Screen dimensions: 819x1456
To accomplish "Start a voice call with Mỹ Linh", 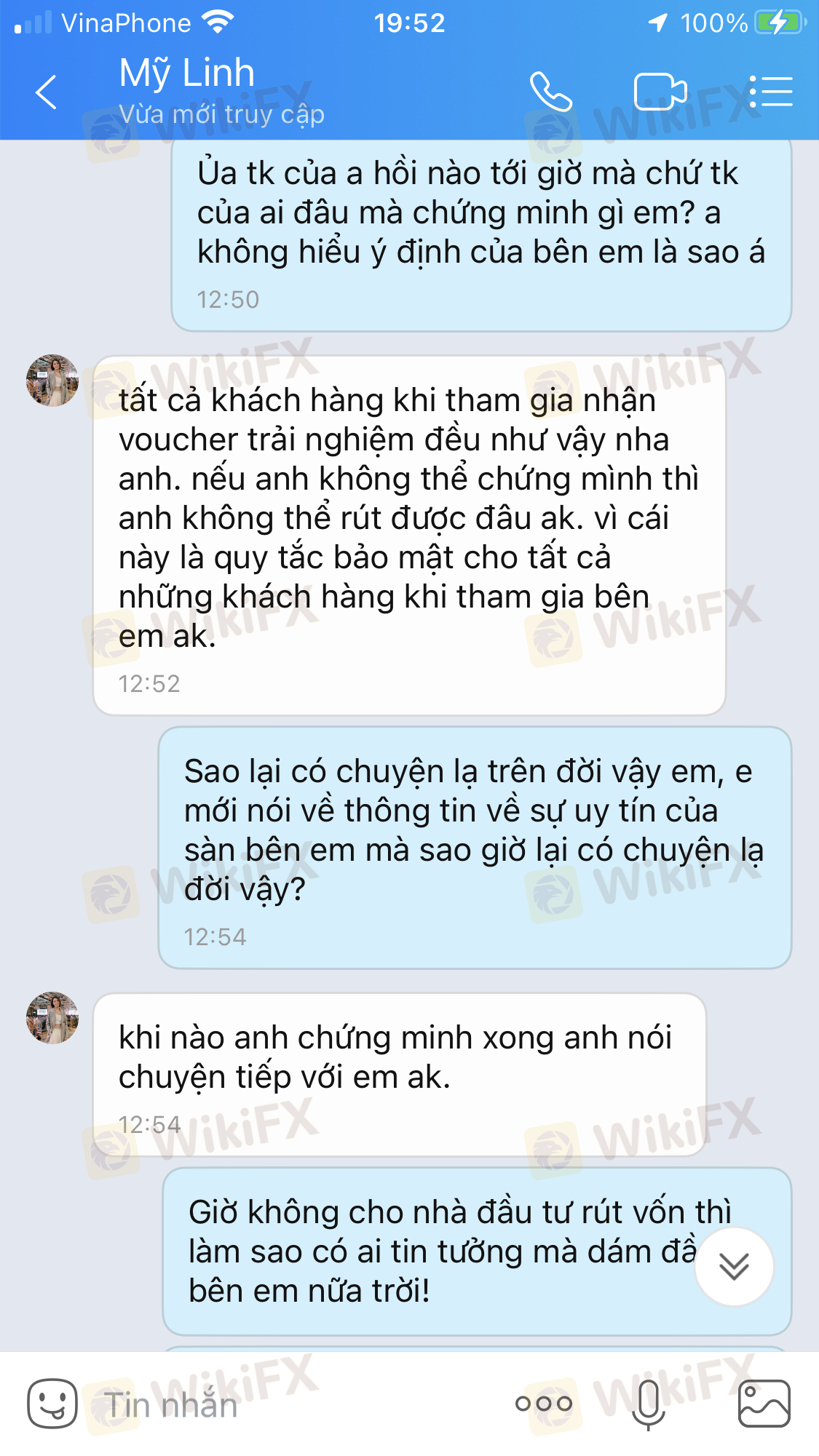I will (551, 92).
